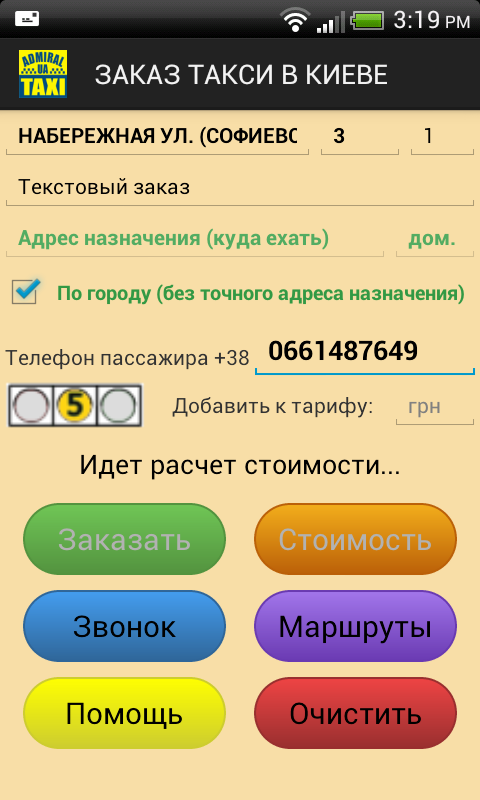
Task: Tap the грн add-to-tariff field
Action: tap(435, 407)
